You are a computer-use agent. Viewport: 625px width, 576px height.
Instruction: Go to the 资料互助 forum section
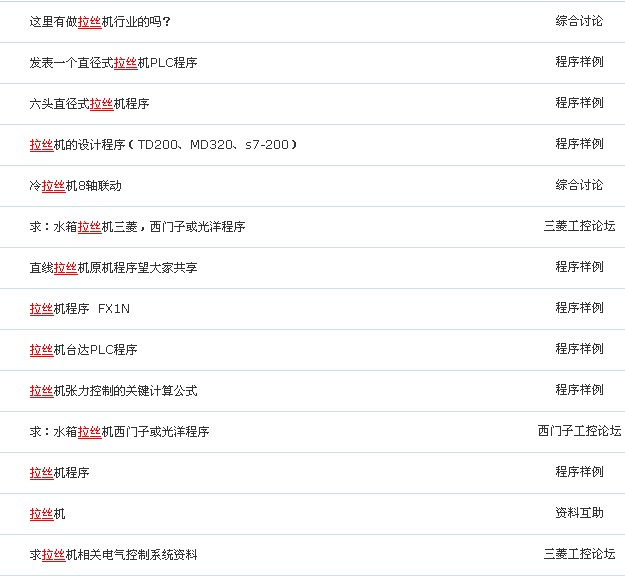[x=579, y=513]
